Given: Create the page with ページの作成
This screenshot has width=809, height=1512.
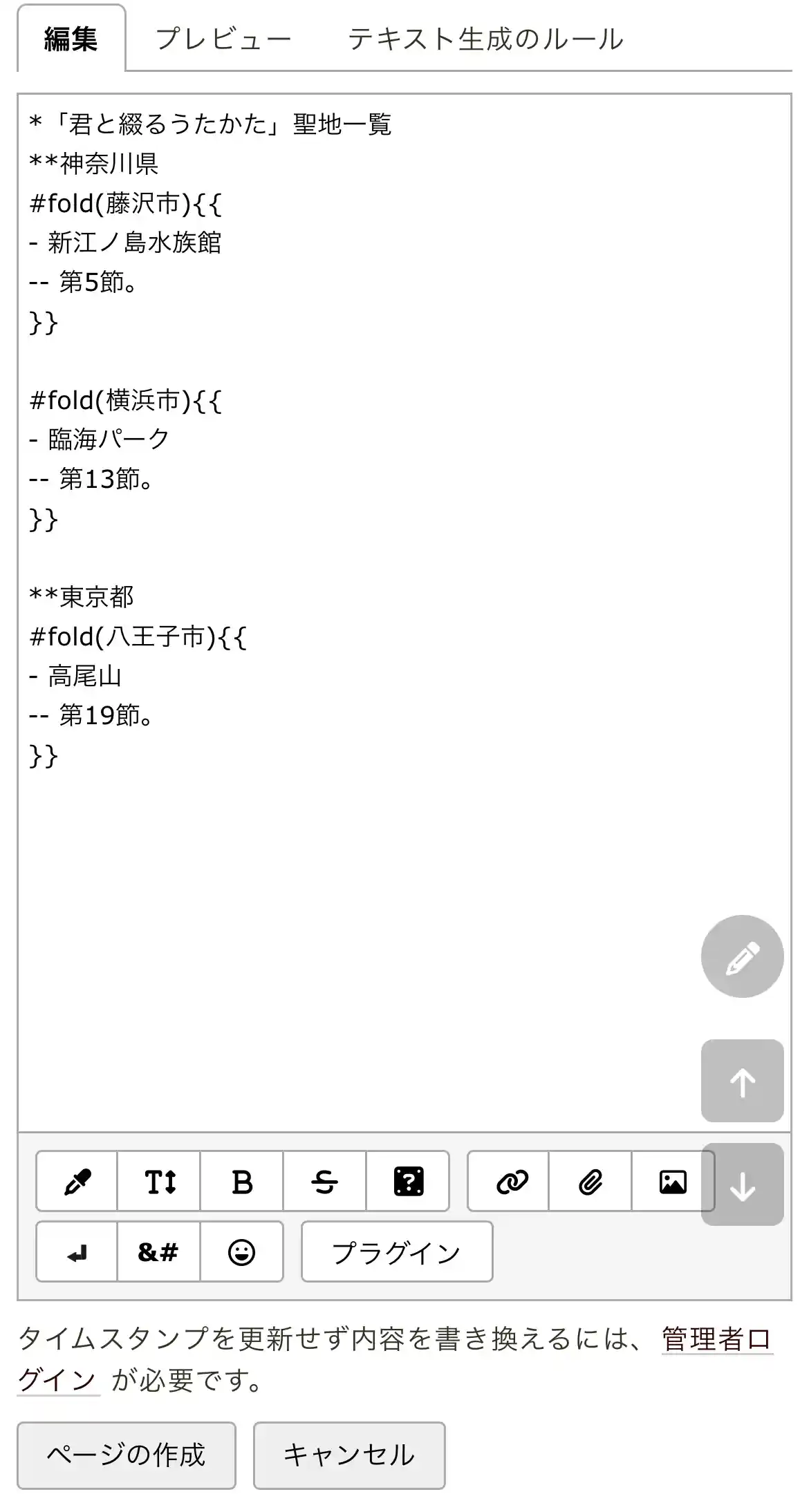Looking at the screenshot, I should coord(127,1455).
